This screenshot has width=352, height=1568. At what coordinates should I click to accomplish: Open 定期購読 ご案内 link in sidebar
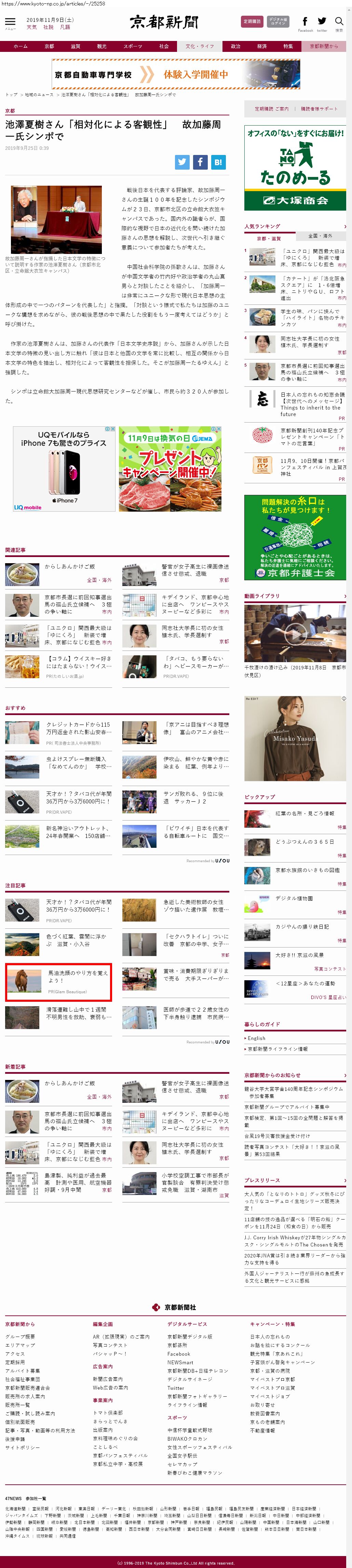coord(272,109)
